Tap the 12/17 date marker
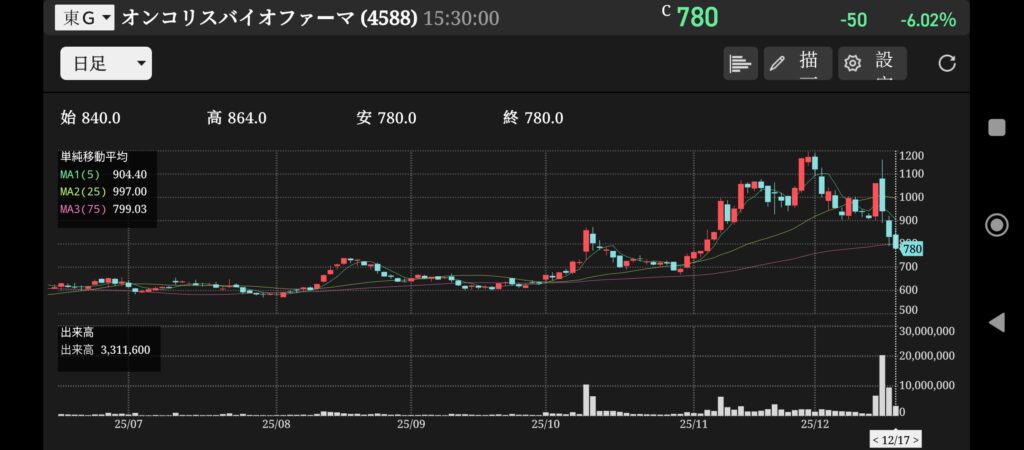Screen dimensions: 1024x450 pos(895,439)
